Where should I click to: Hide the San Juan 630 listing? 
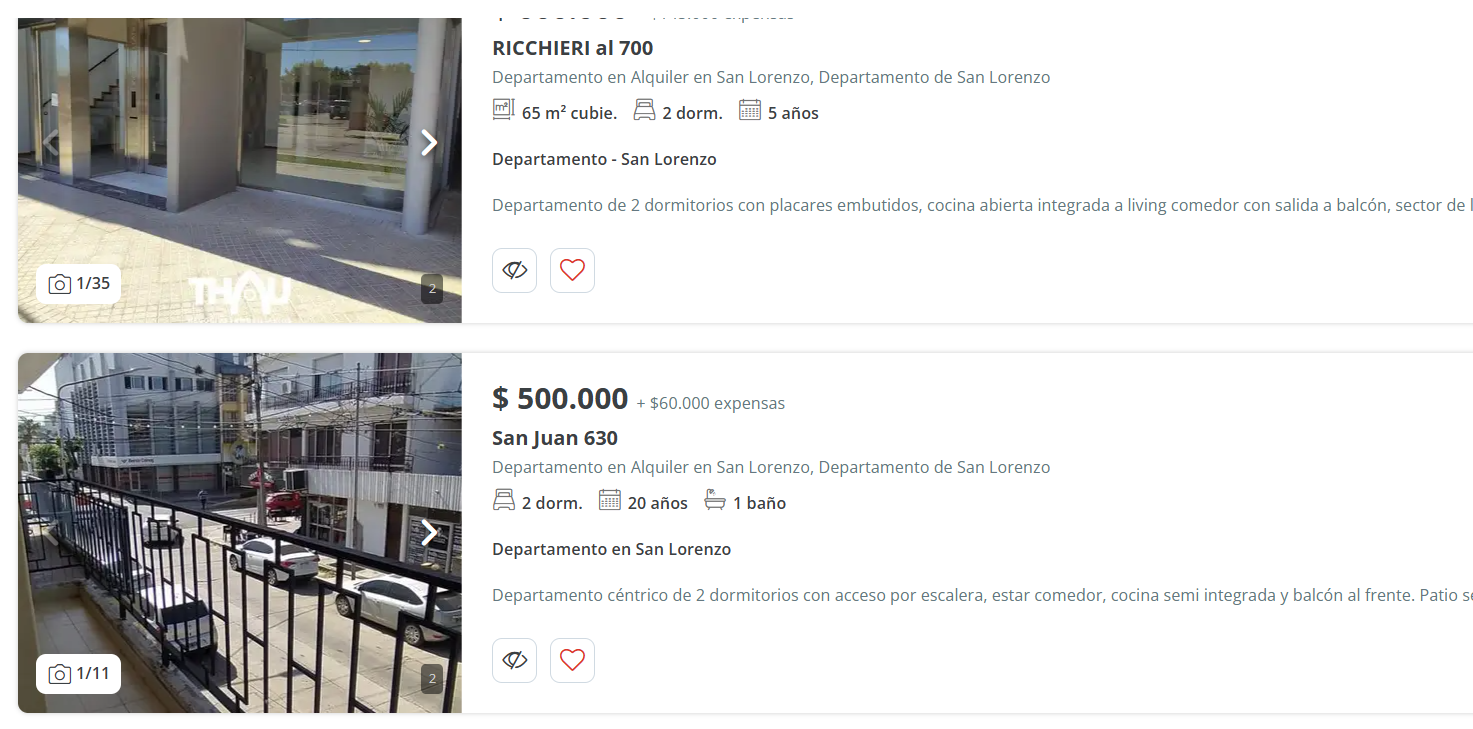(x=514, y=660)
